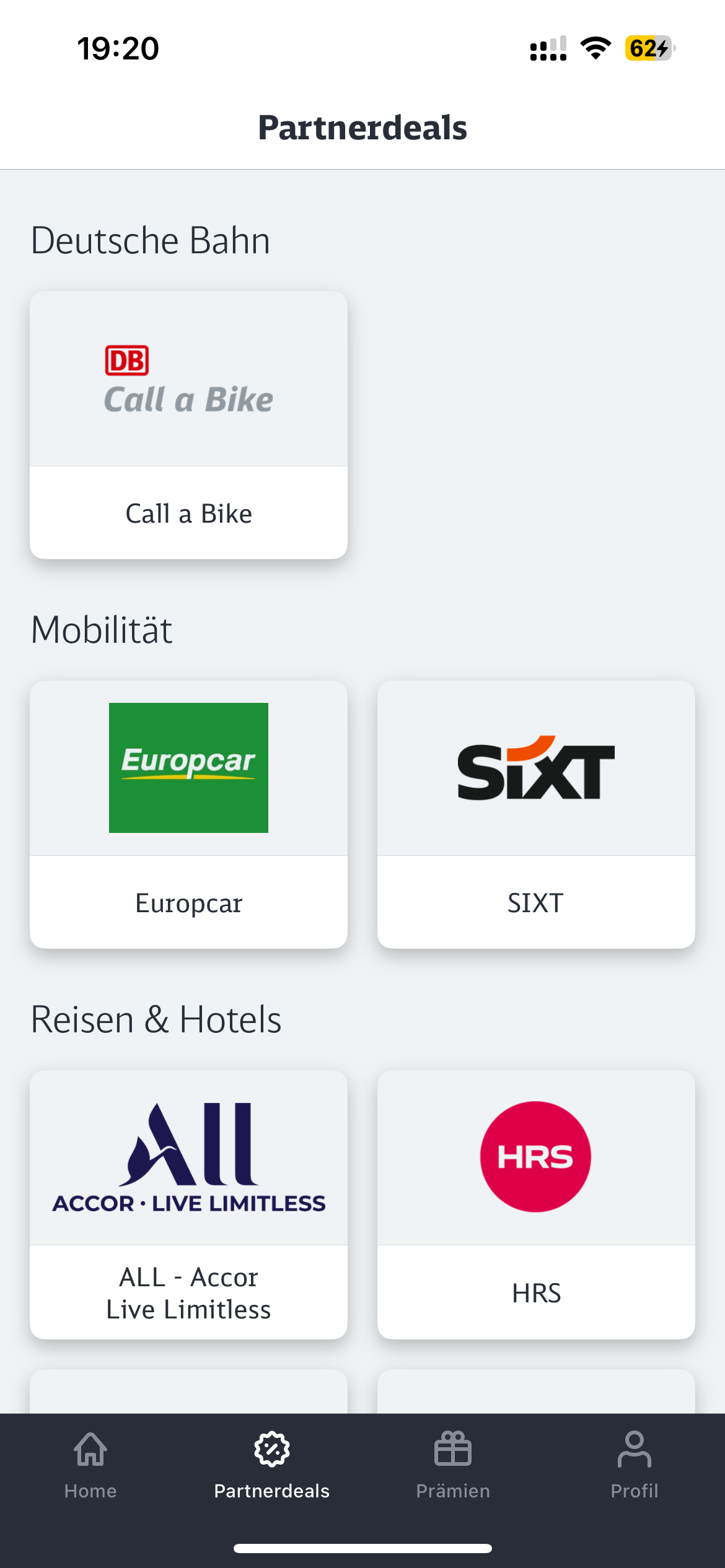Screen dimensions: 725x1568
Task: Open the Profil tab
Action: click(635, 1466)
